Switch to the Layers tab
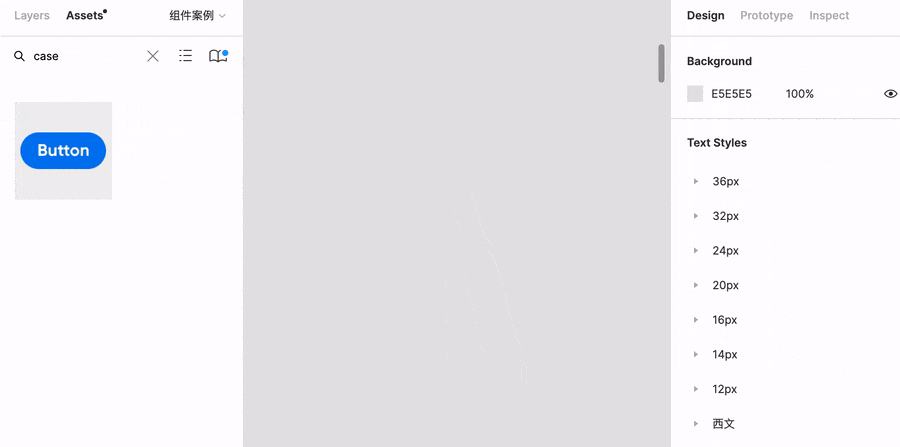900x447 pixels. click(32, 16)
